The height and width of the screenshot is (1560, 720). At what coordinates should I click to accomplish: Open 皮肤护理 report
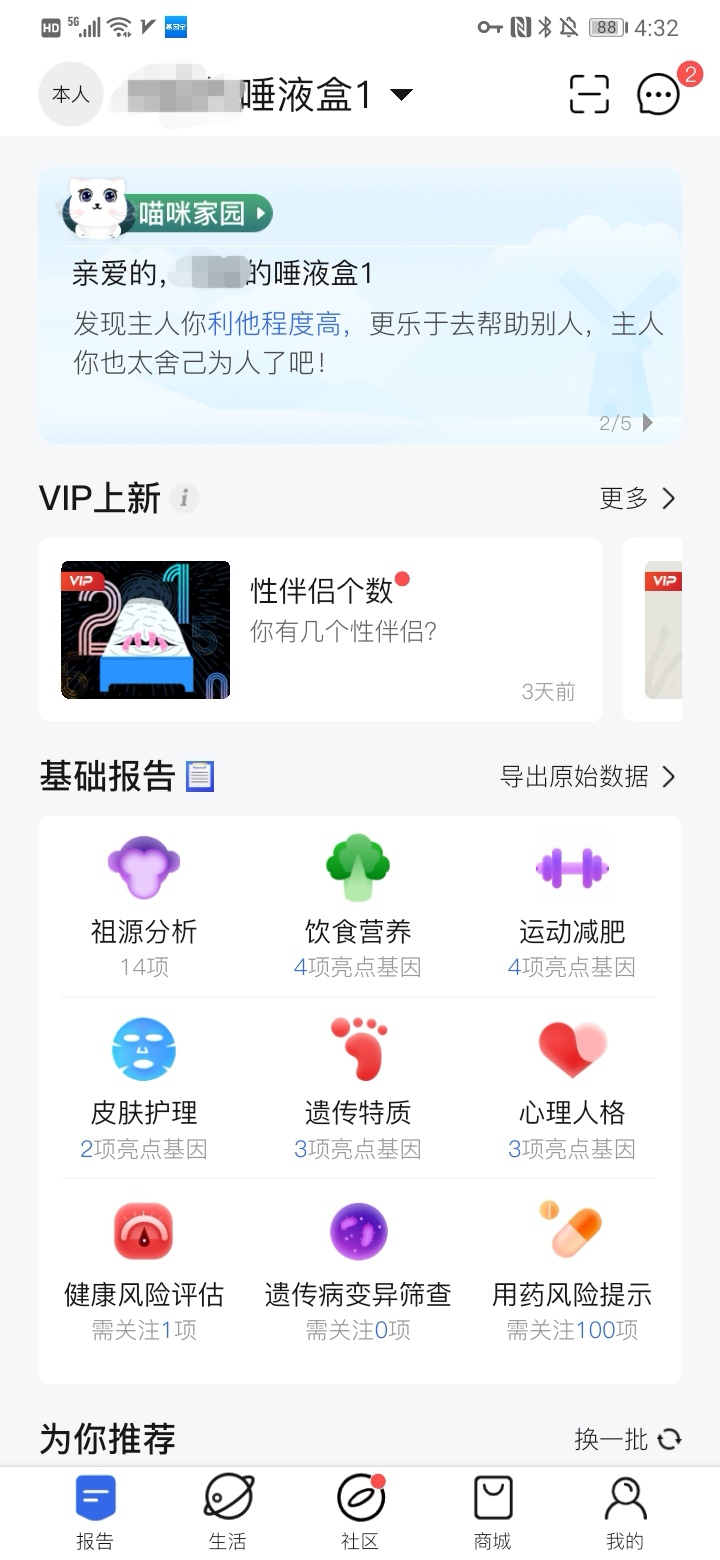(x=144, y=1087)
